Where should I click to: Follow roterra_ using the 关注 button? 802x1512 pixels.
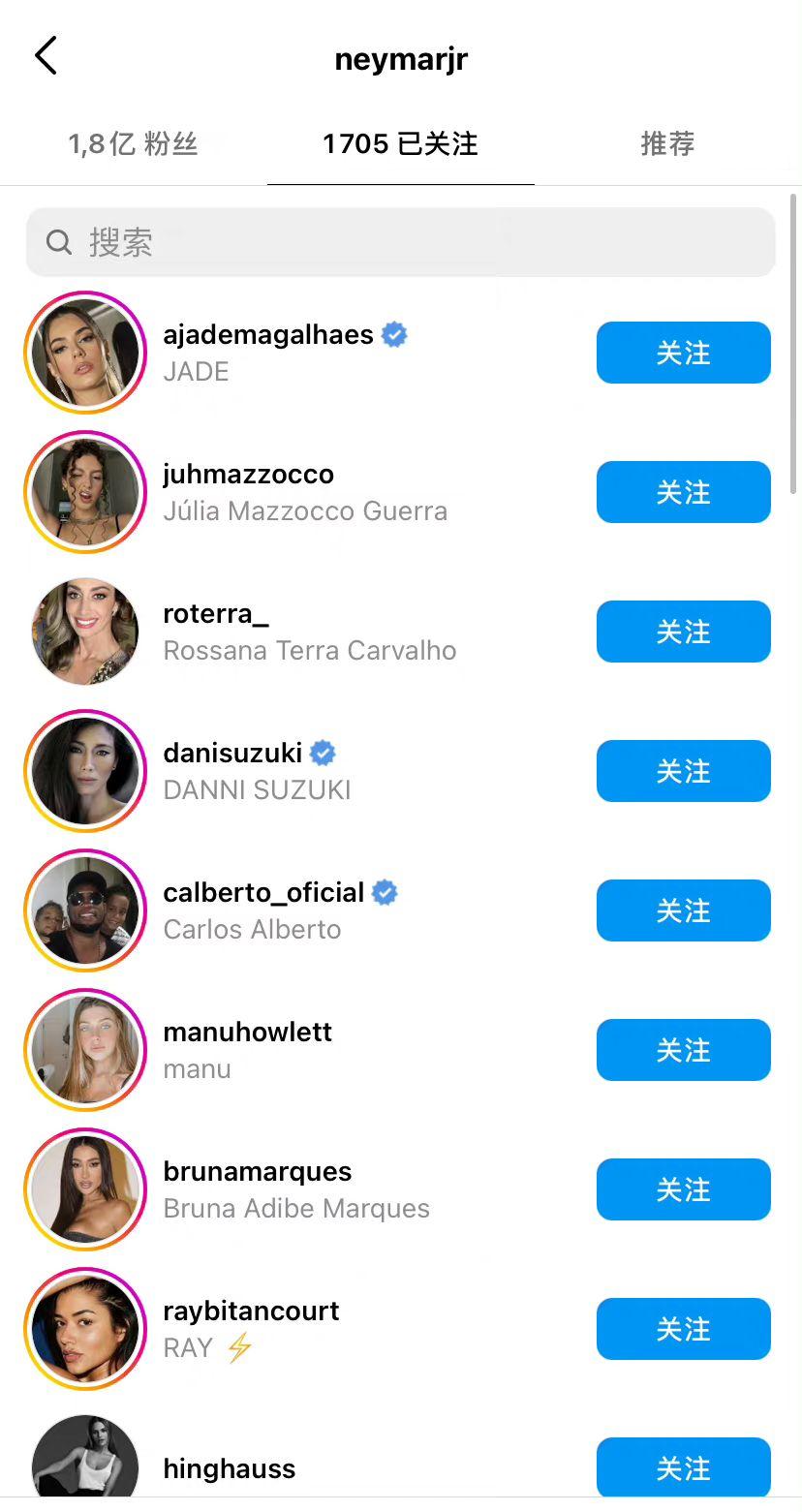[683, 632]
